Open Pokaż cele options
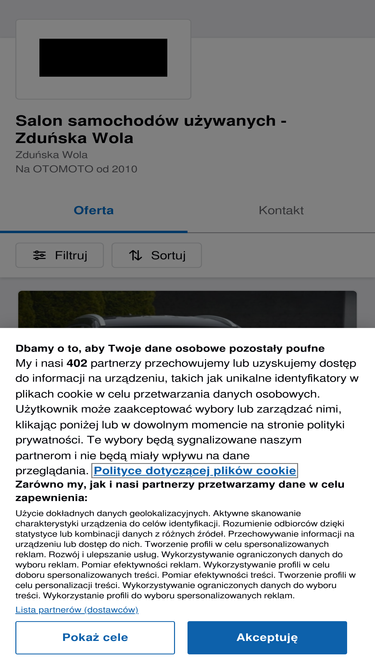The height and width of the screenshot is (667, 375). pos(95,637)
